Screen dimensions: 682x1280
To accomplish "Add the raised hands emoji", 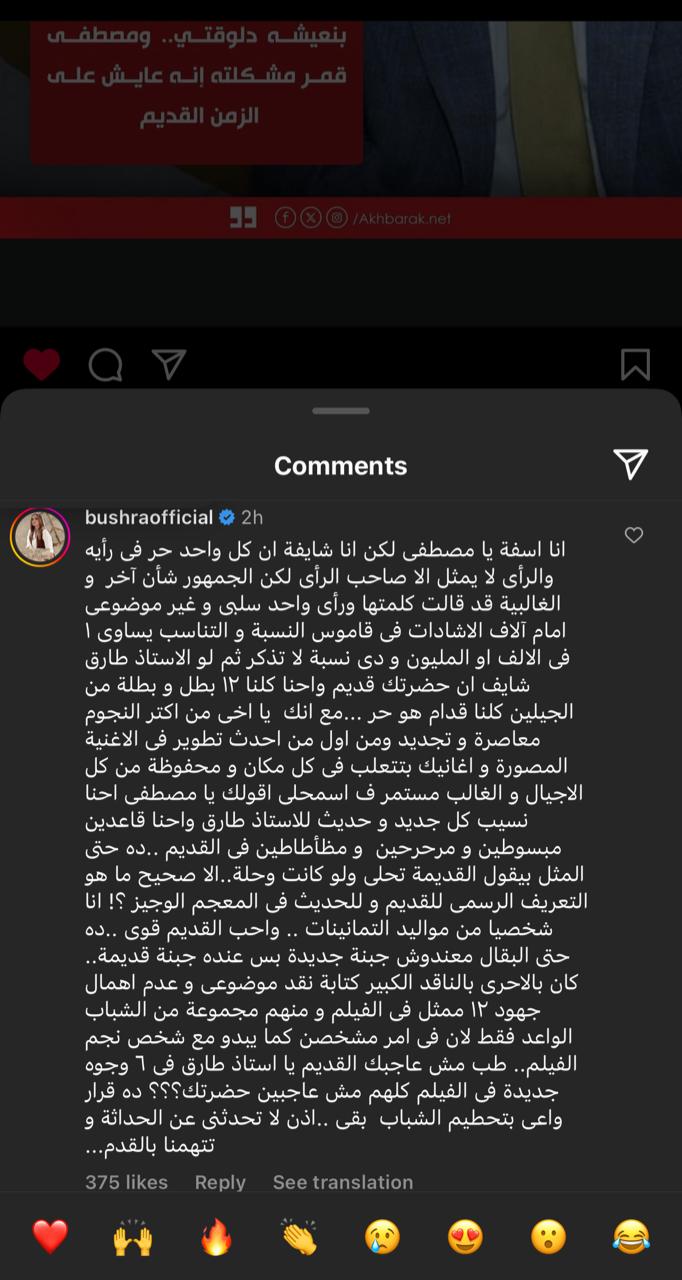I will tap(133, 1238).
